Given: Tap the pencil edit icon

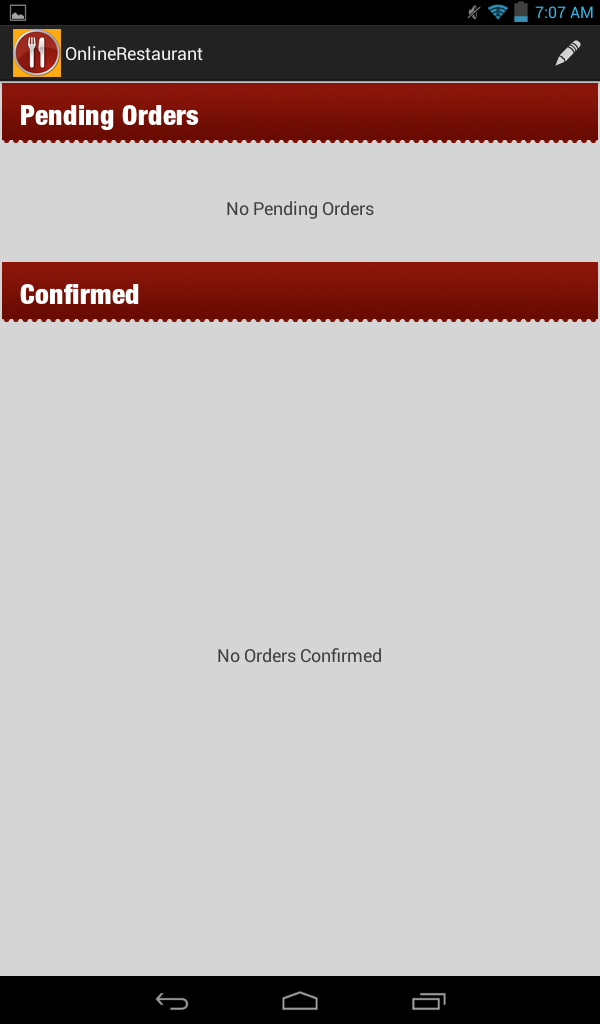Looking at the screenshot, I should 567,54.
